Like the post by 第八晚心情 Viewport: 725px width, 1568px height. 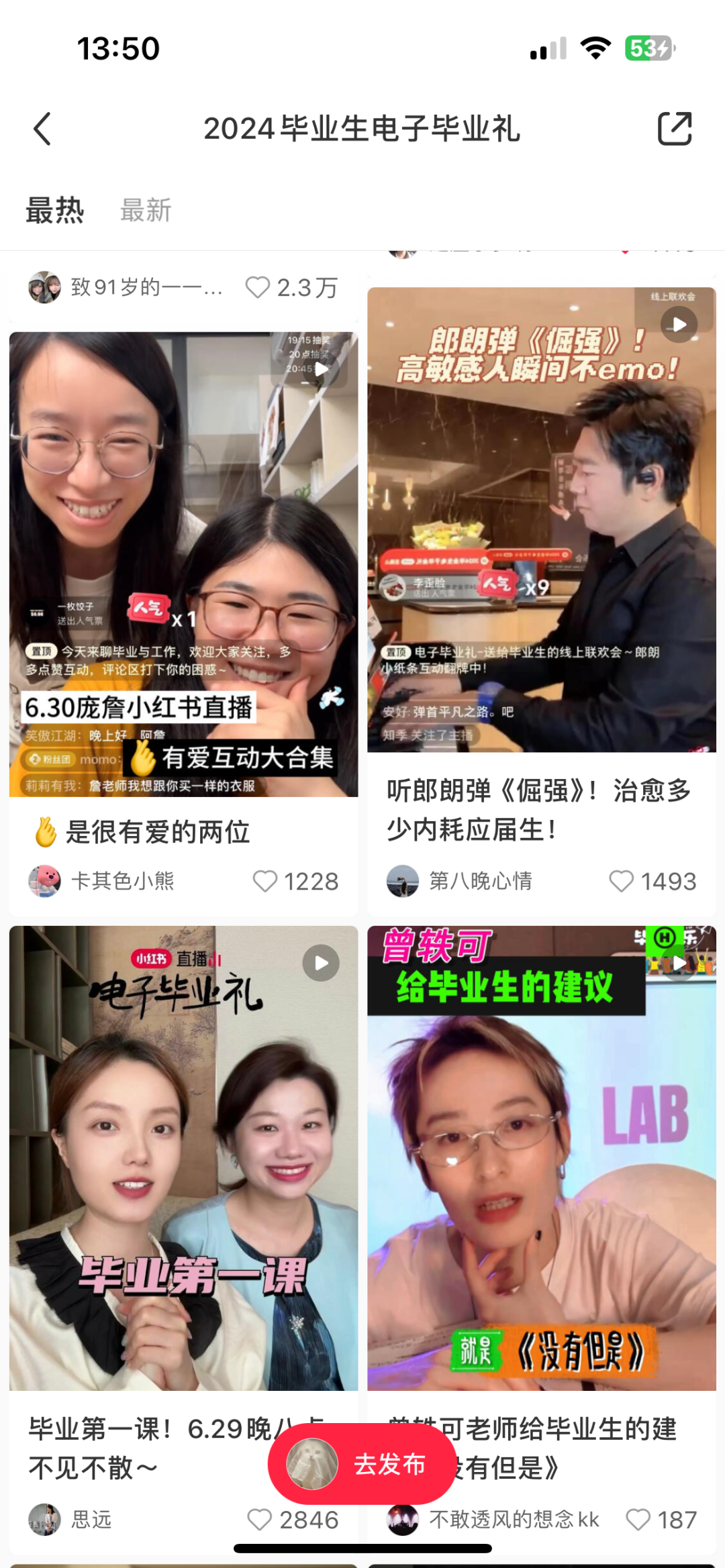pyautogui.click(x=621, y=881)
